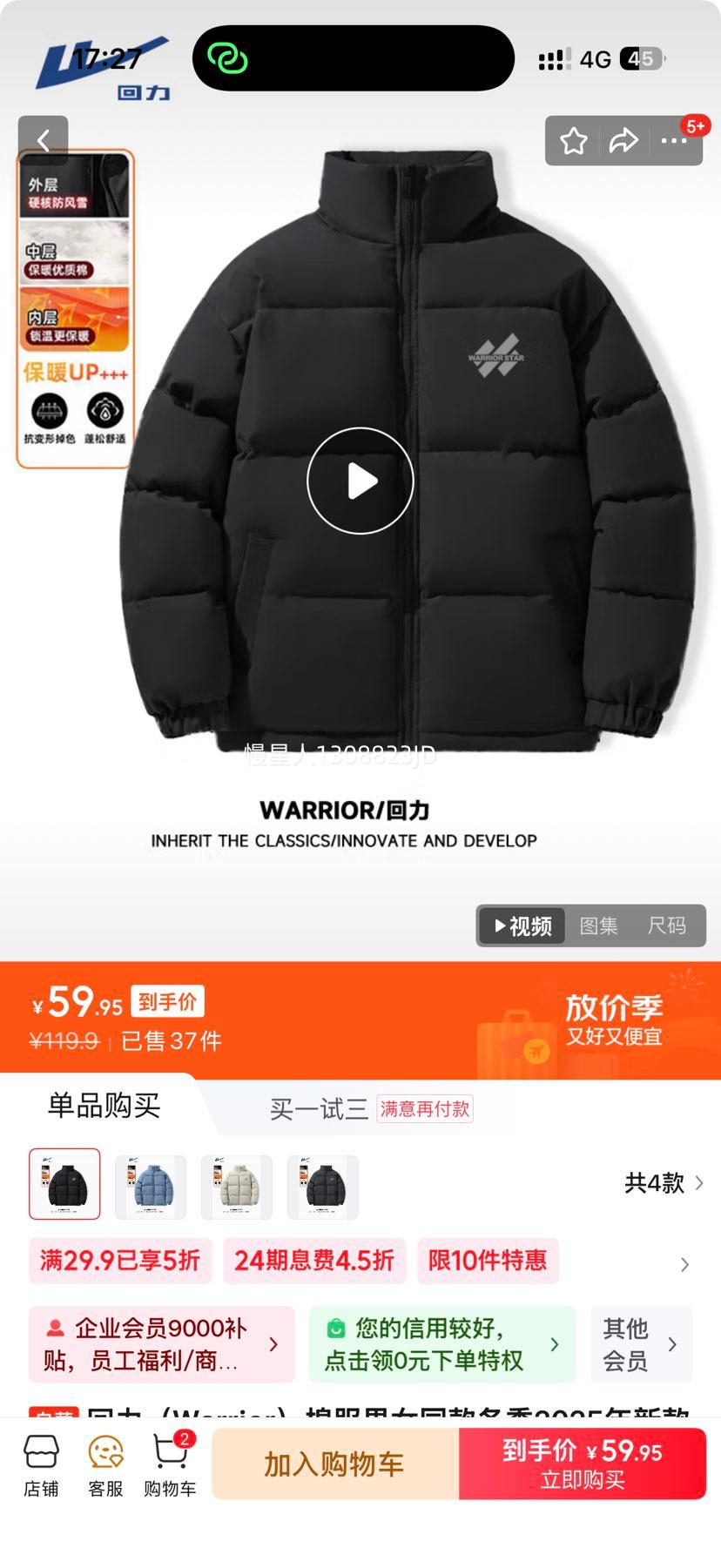
Task: Go back using the arrow button
Action: coord(43,140)
